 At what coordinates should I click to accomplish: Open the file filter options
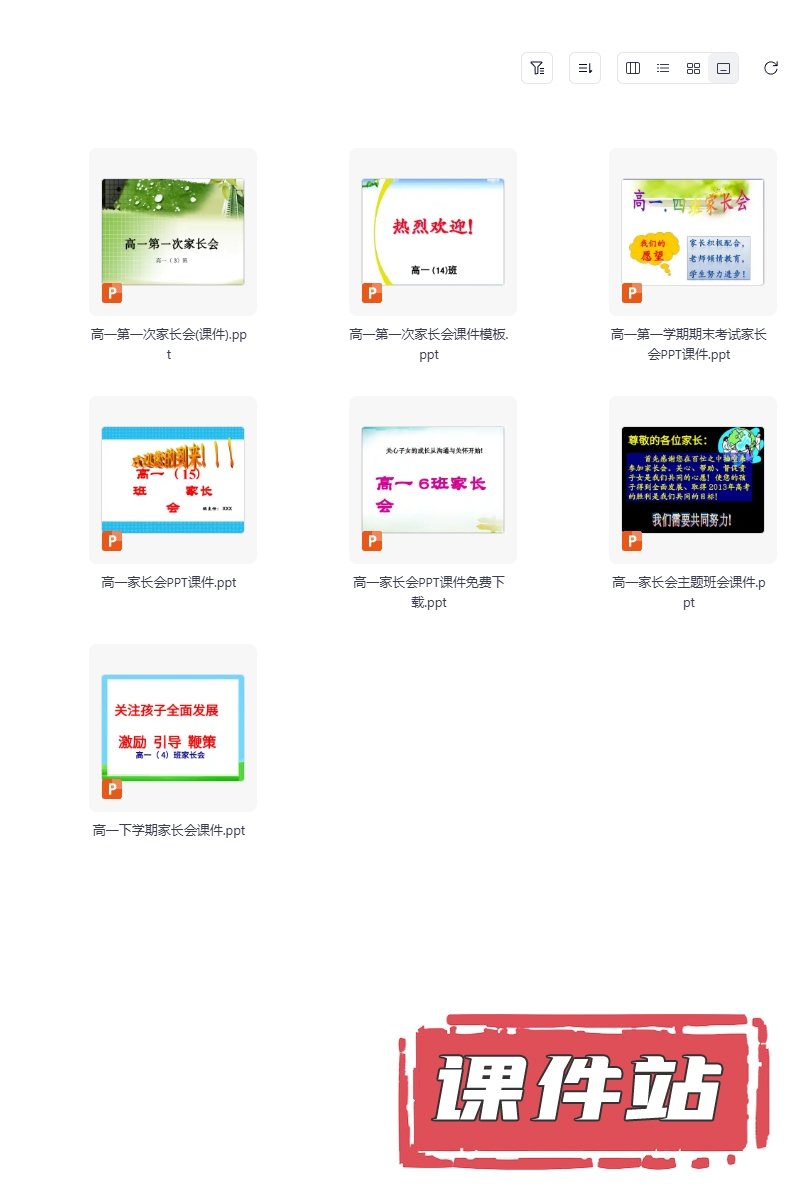tap(537, 68)
